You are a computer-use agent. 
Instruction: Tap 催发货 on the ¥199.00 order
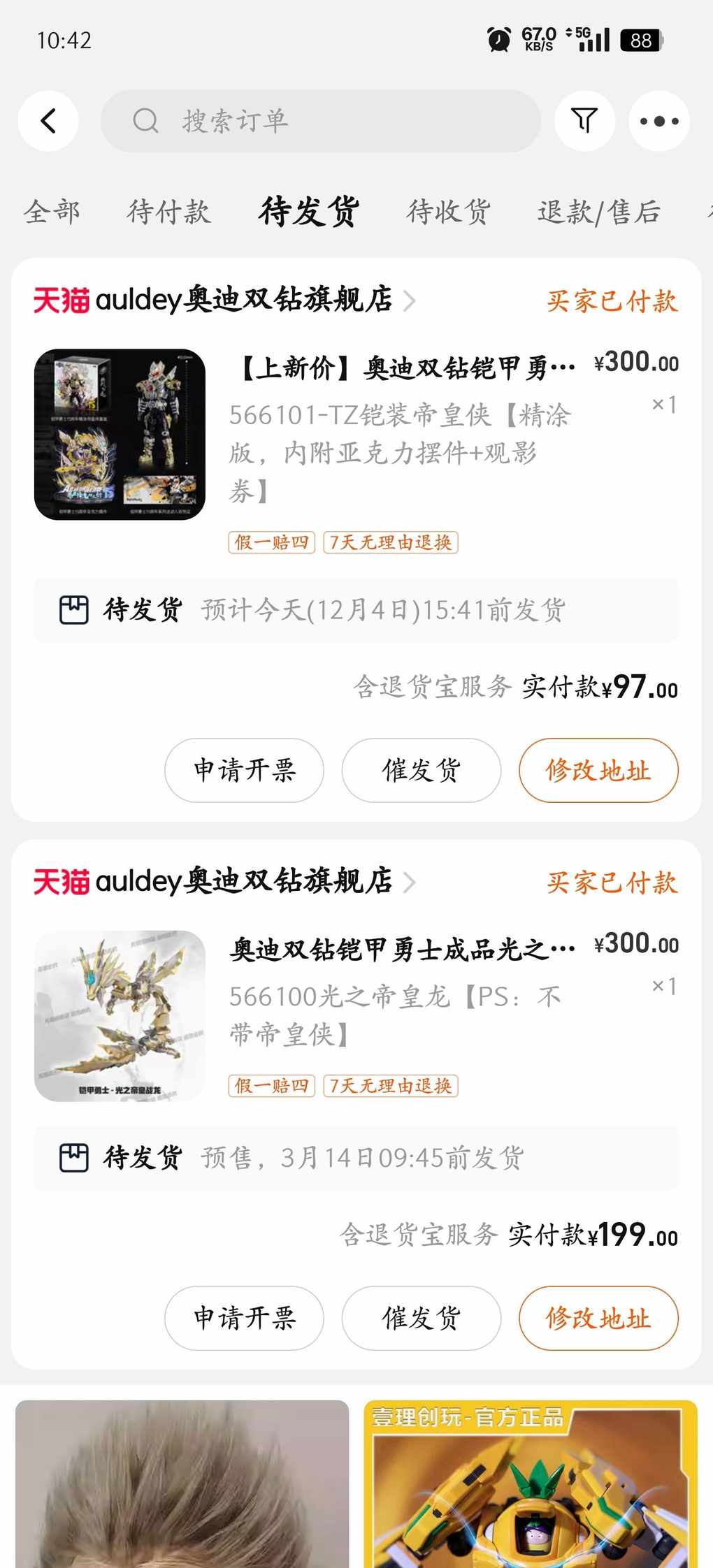(422, 1318)
